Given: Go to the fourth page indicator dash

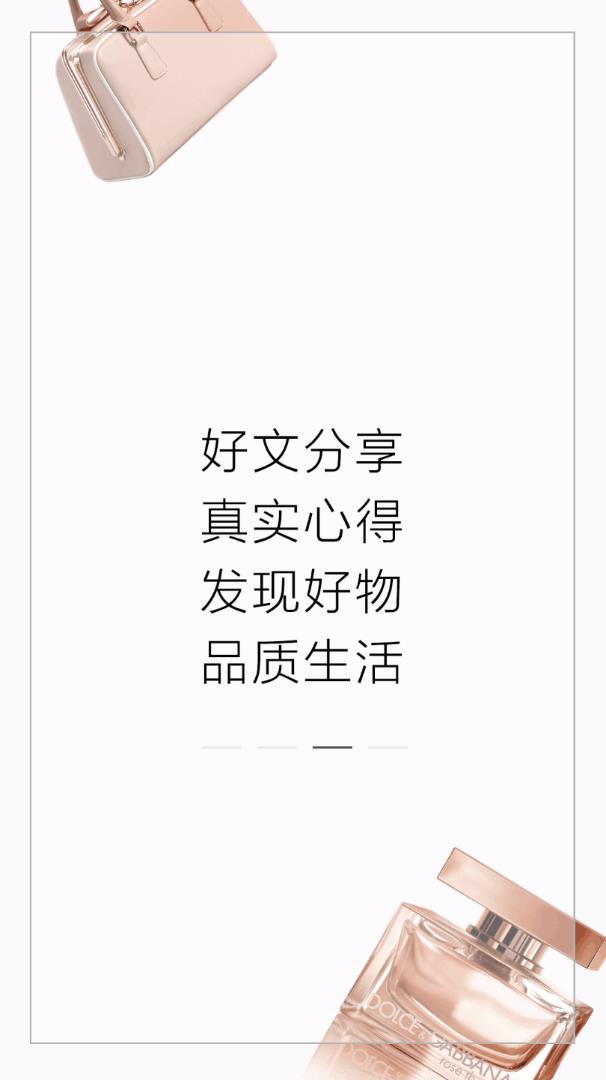Looking at the screenshot, I should [x=387, y=747].
